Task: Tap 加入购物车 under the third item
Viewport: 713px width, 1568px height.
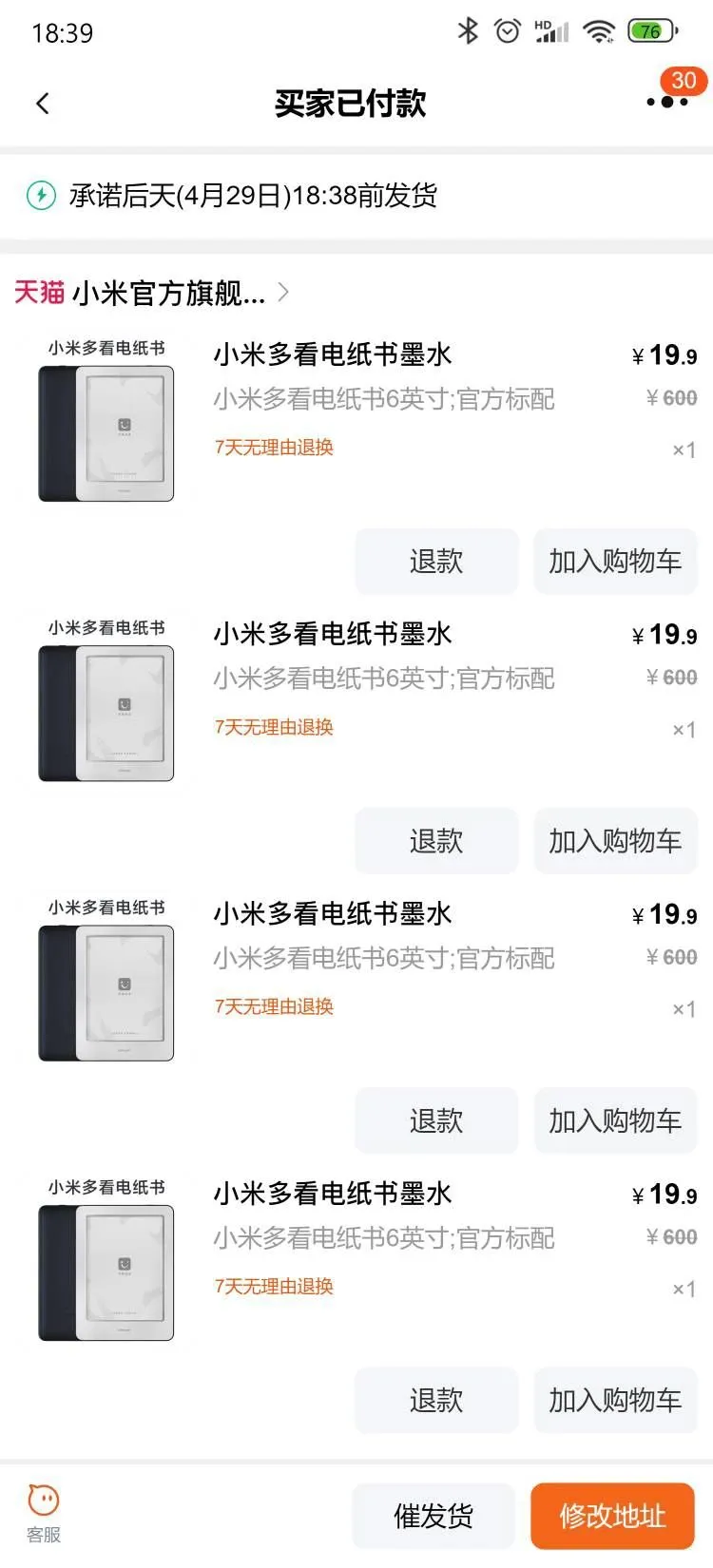Action: pos(615,1120)
